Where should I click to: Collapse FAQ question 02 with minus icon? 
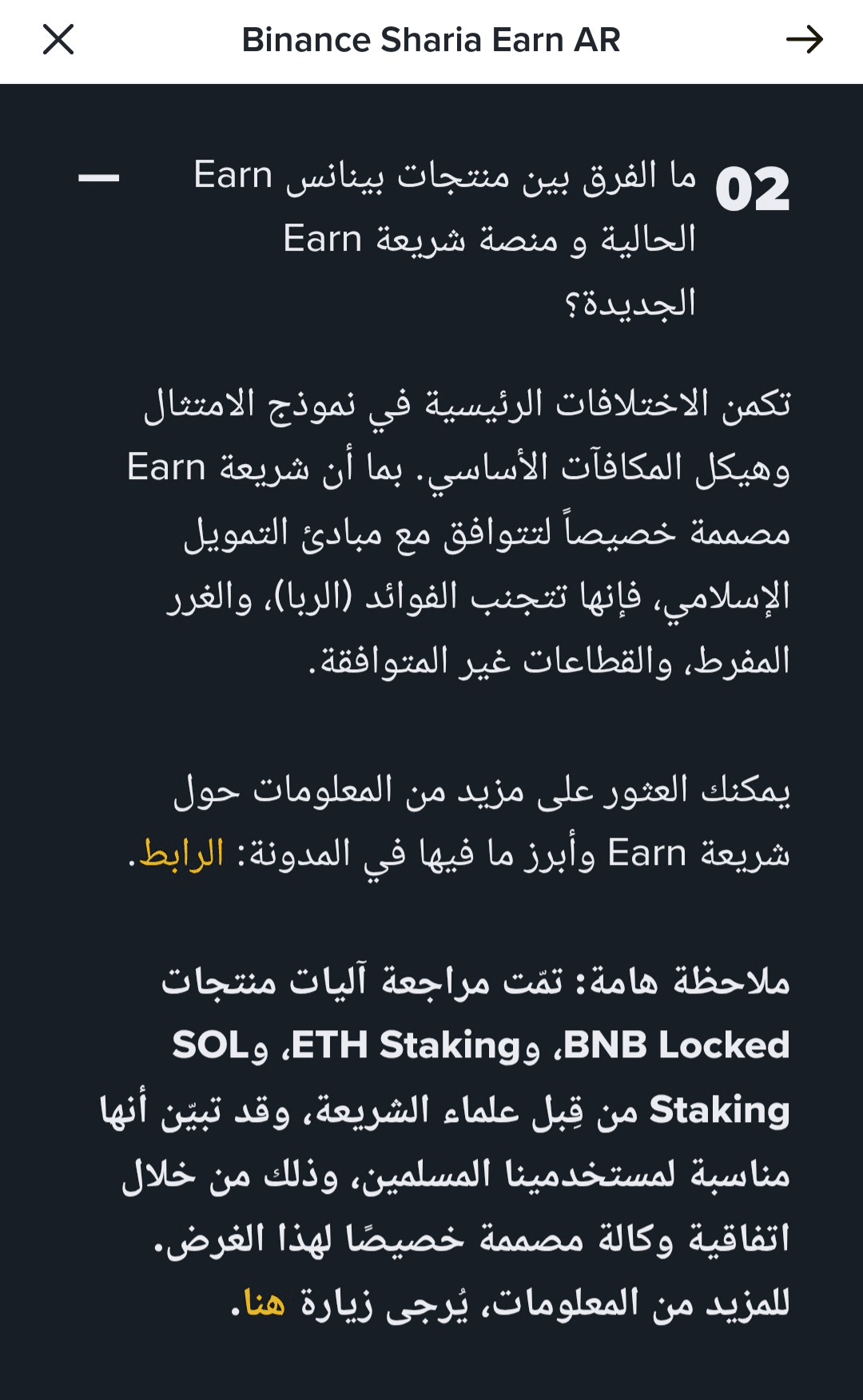[98, 177]
